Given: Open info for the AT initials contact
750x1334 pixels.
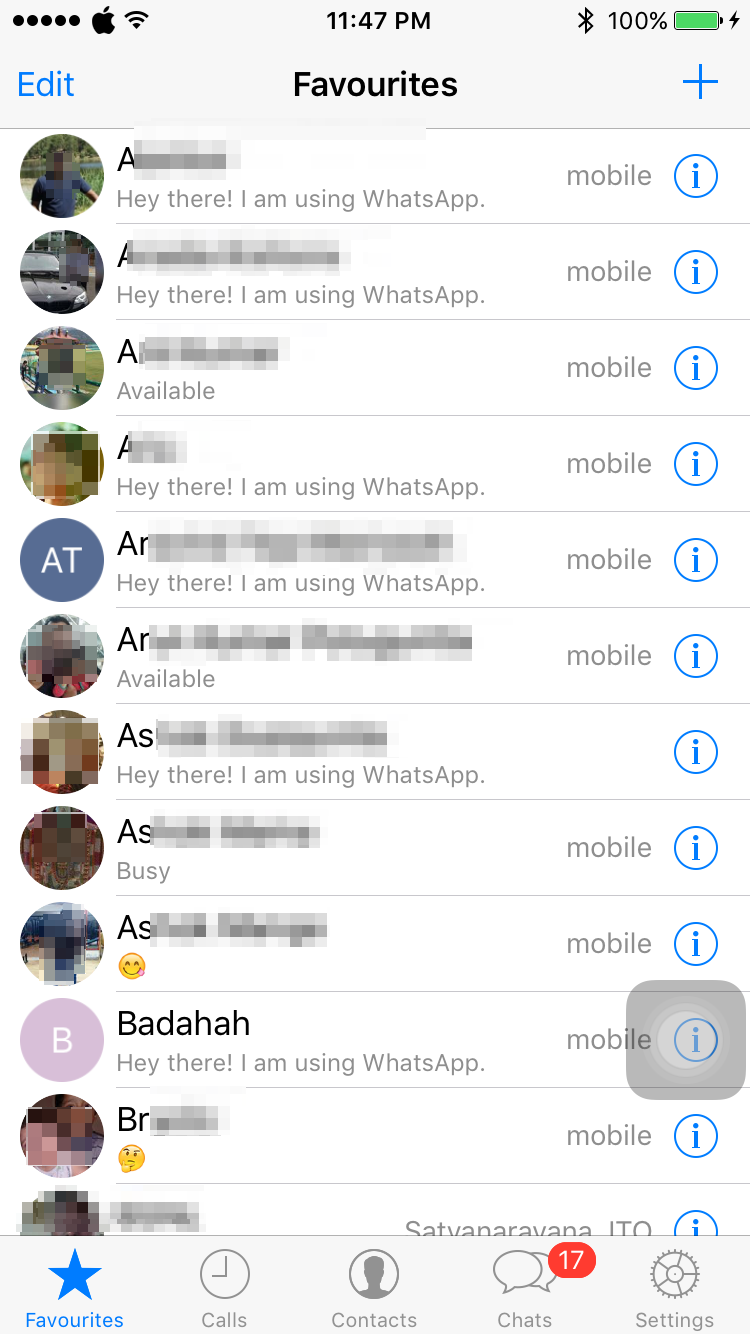Looking at the screenshot, I should (696, 560).
